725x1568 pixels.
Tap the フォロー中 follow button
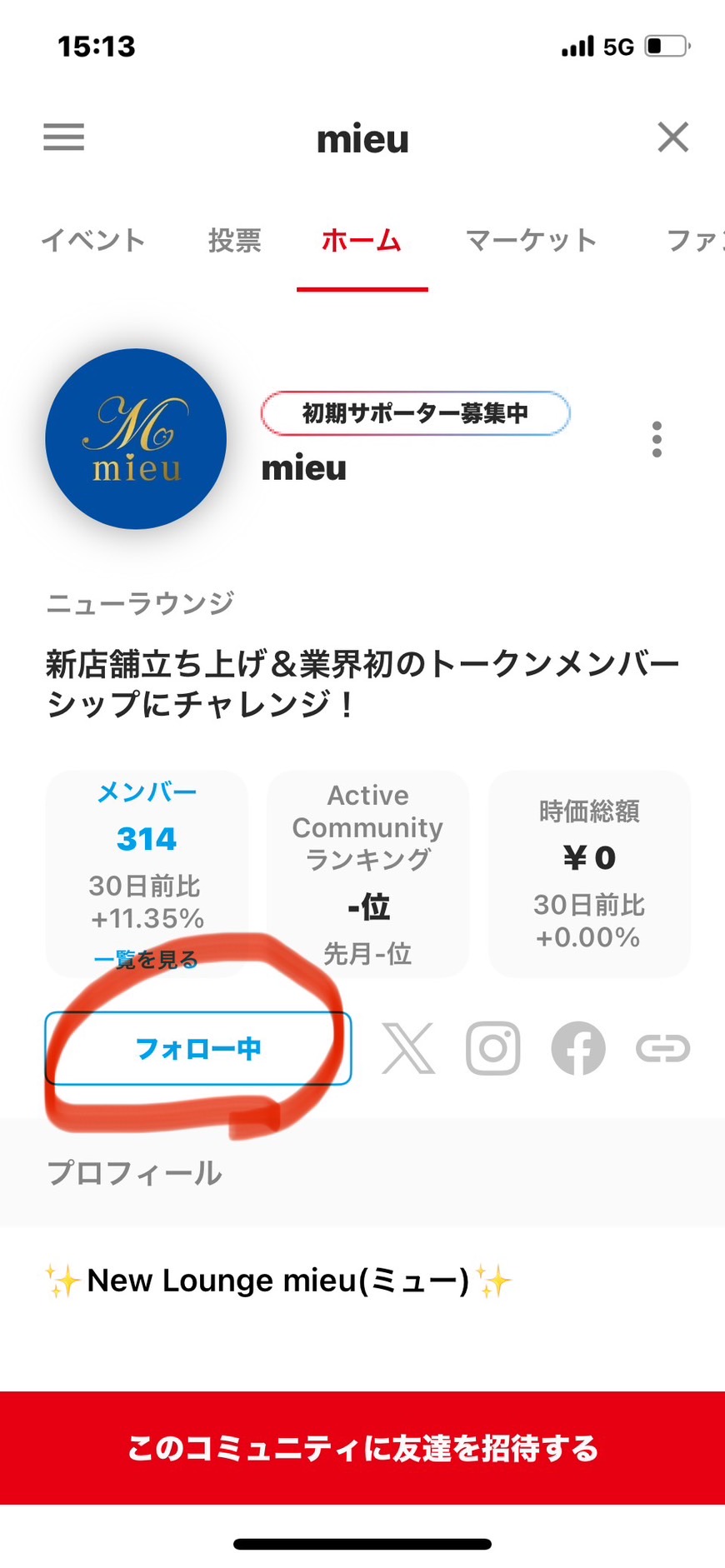[198, 1048]
